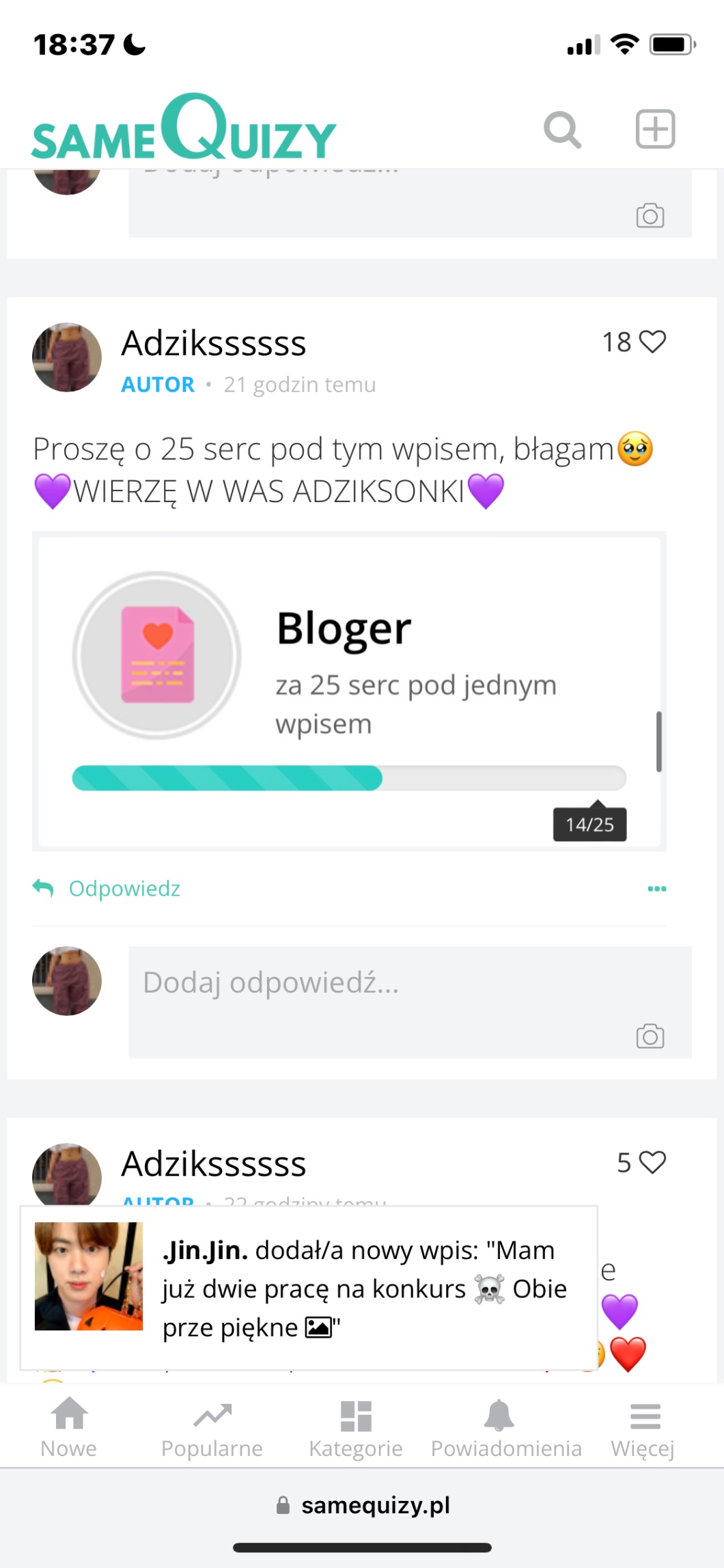The width and height of the screenshot is (724, 1568).
Task: Tap the samequizy.pl address bar
Action: click(x=362, y=1505)
